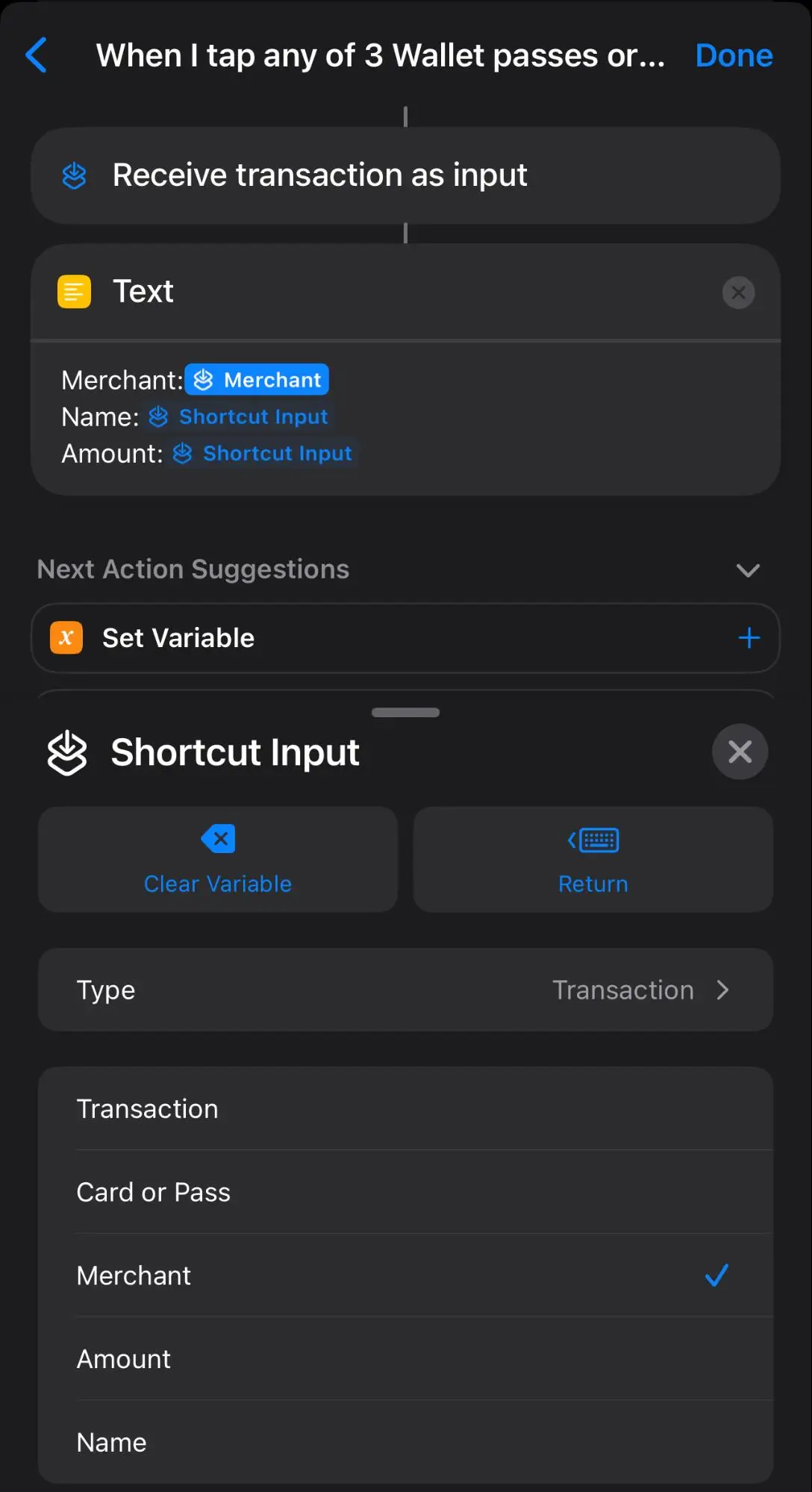Select Transaction in the property list
Image resolution: width=812 pixels, height=1492 pixels.
(x=405, y=1108)
